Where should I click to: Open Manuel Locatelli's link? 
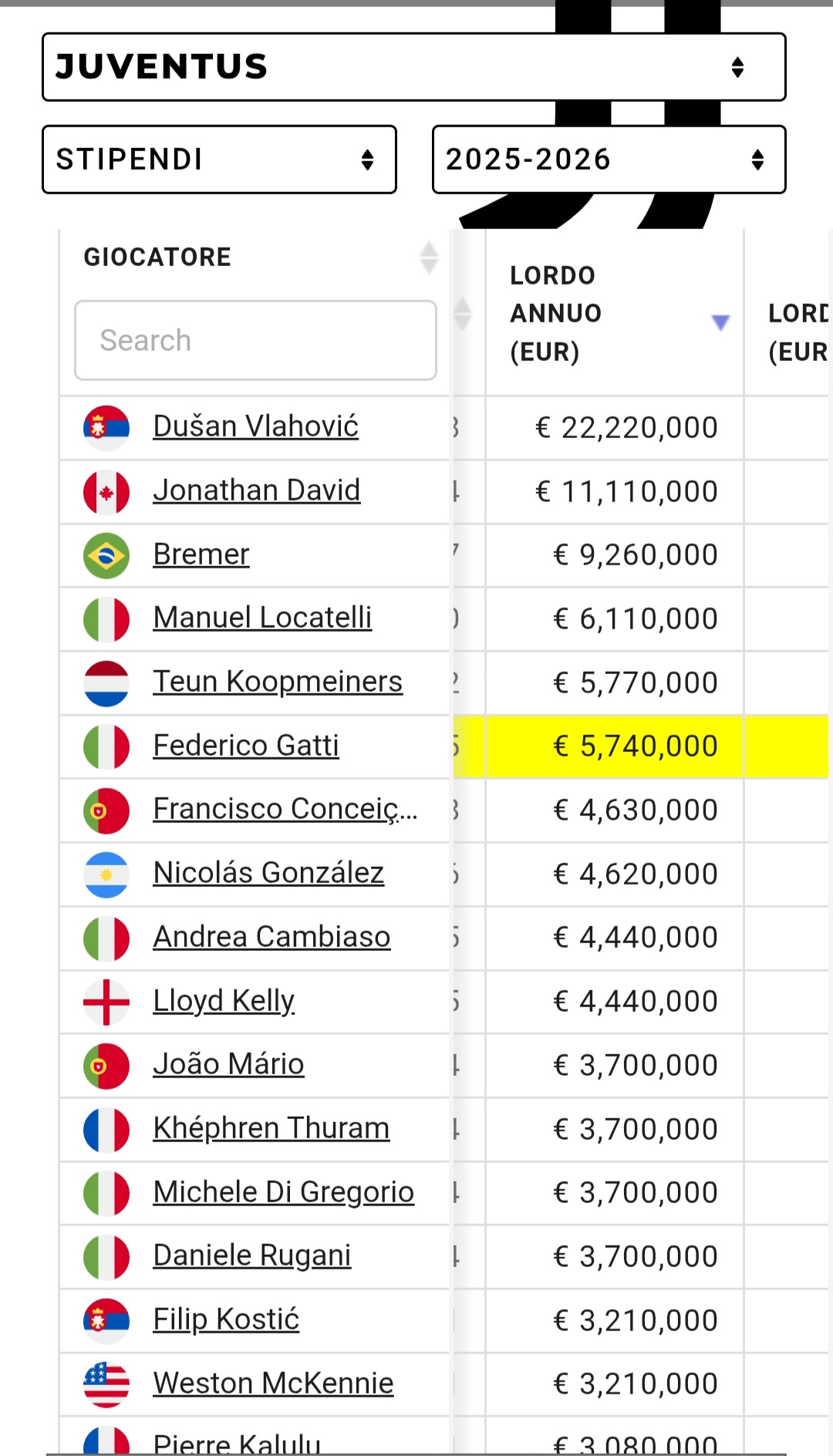click(x=262, y=618)
